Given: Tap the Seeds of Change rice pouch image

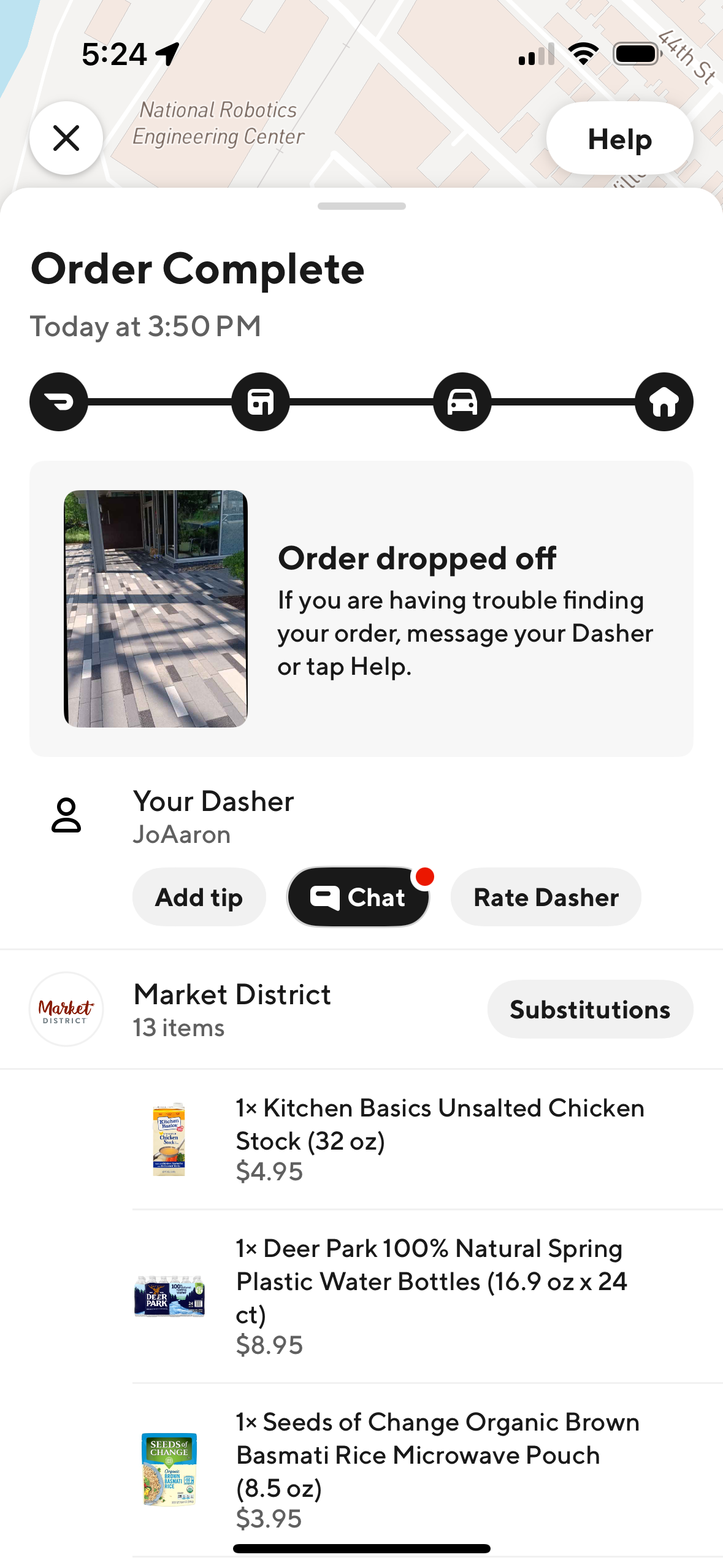Looking at the screenshot, I should (170, 1469).
